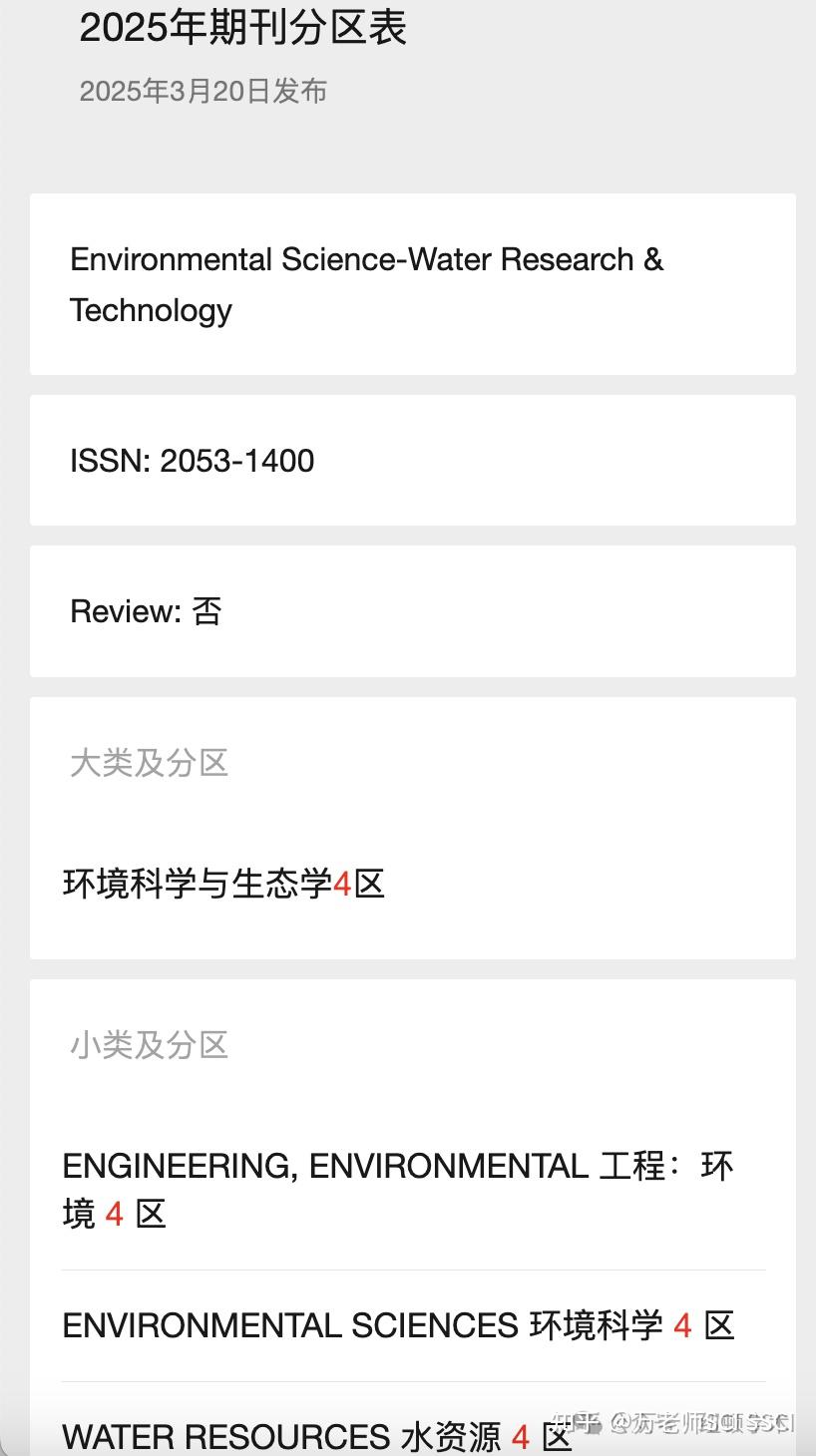Click the 大类及分区 header label
Screen dimensions: 816x1456
tap(150, 763)
